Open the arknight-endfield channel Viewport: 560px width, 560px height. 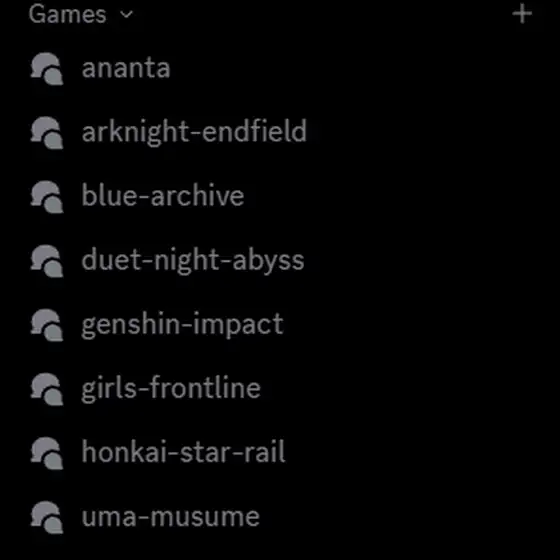point(280,132)
